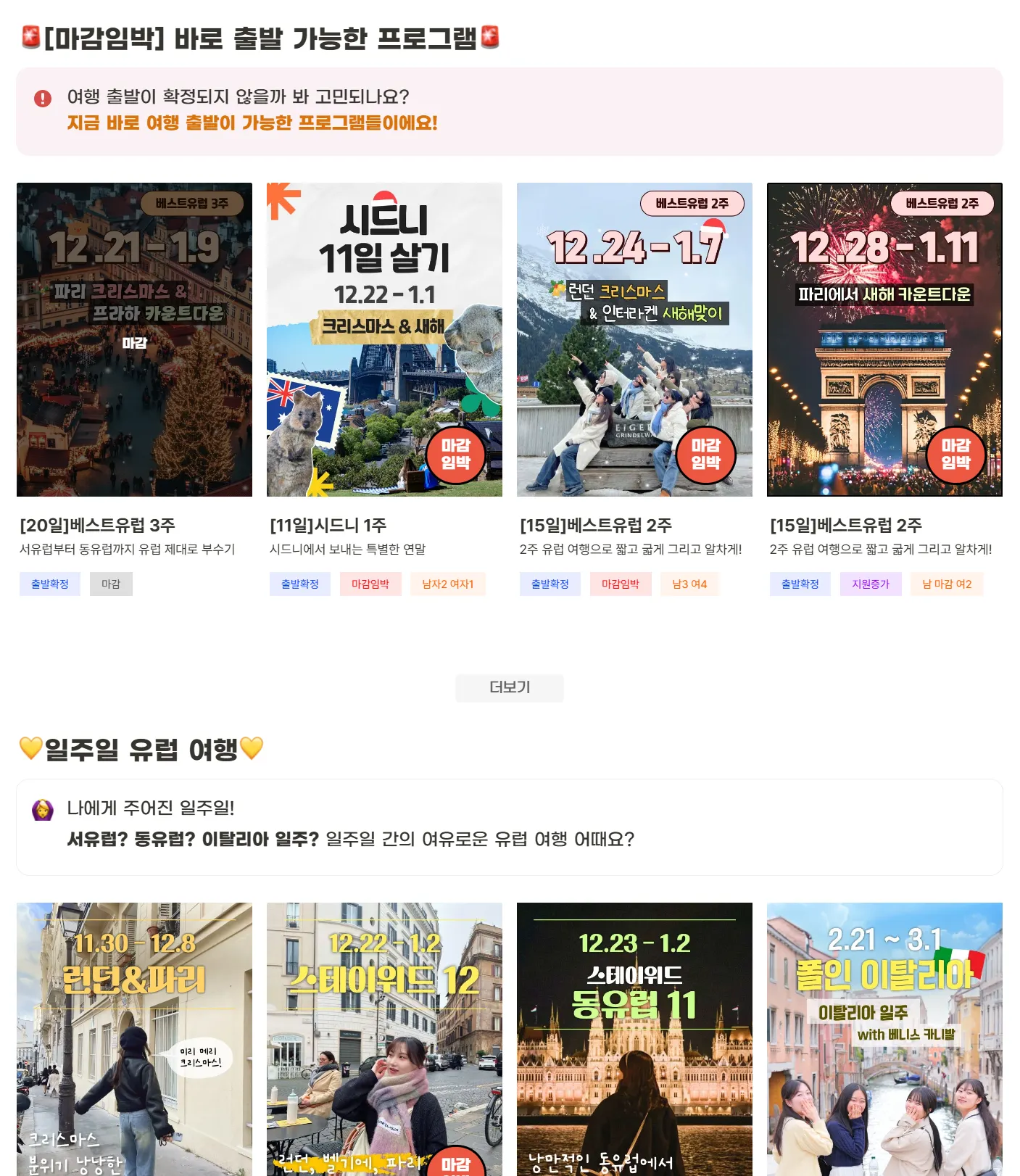This screenshot has height=1176, width=1020.
Task: View the 12.22-1.2 스테이위드 12 trip card
Action: [x=384, y=1038]
